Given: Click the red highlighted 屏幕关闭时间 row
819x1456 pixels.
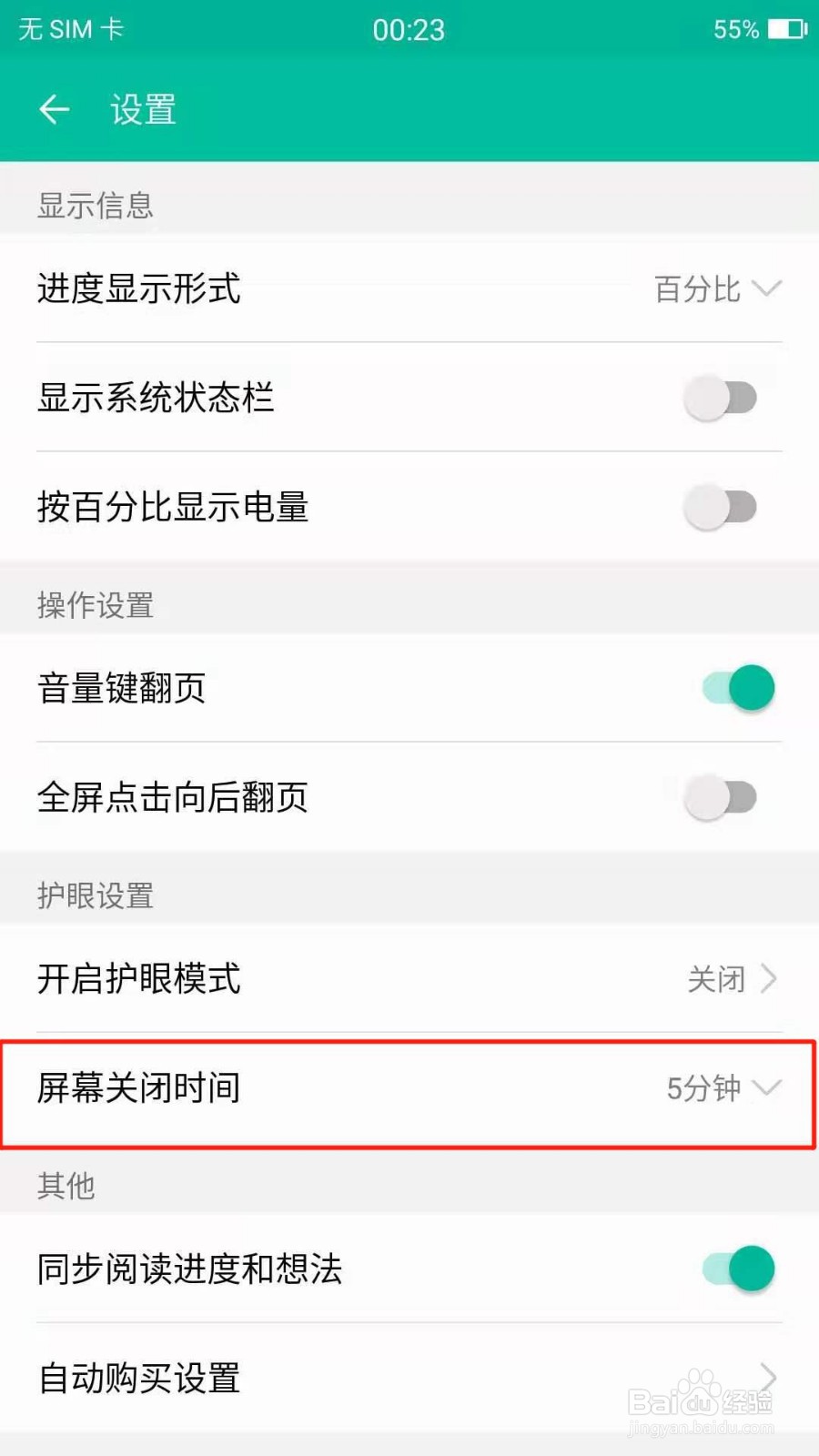Looking at the screenshot, I should click(409, 1088).
